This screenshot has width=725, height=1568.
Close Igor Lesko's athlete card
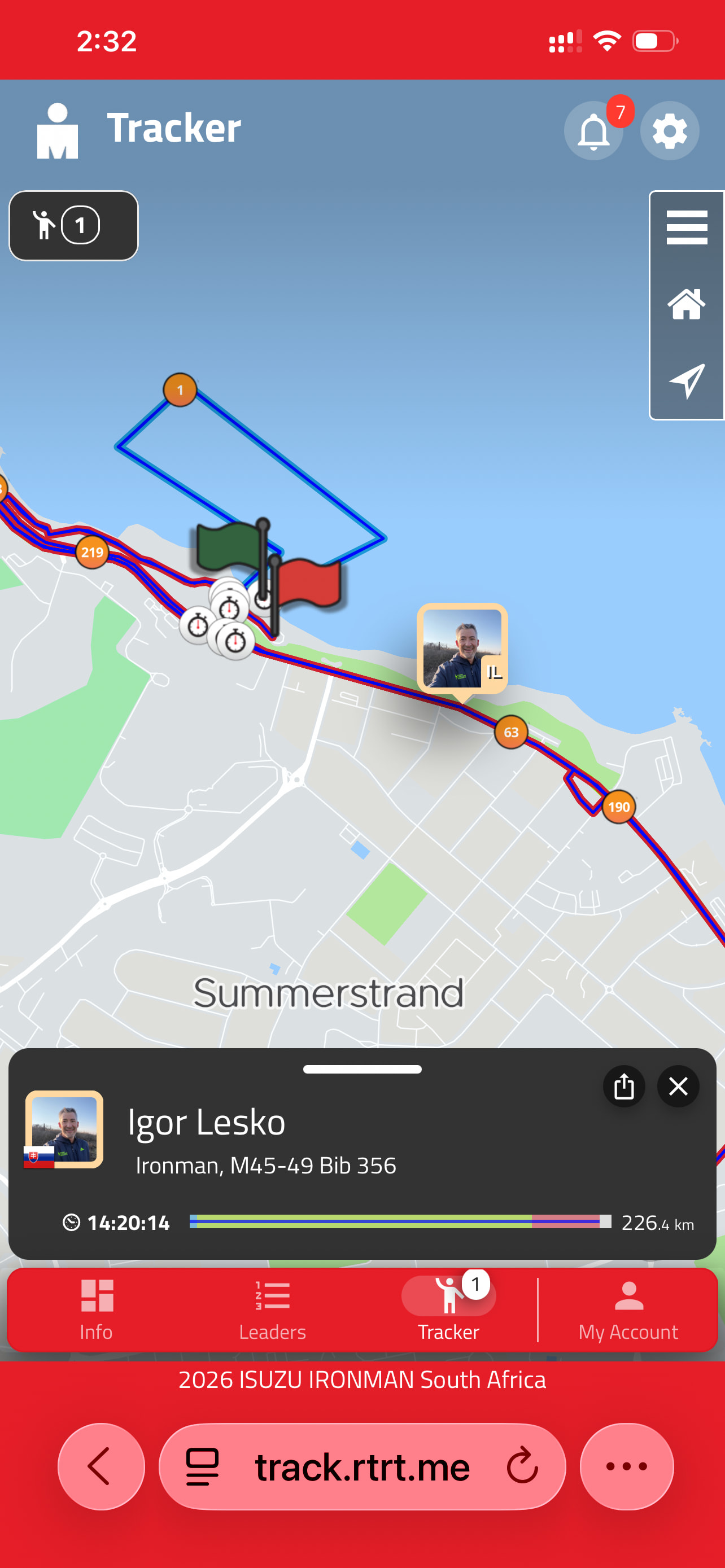point(678,1087)
